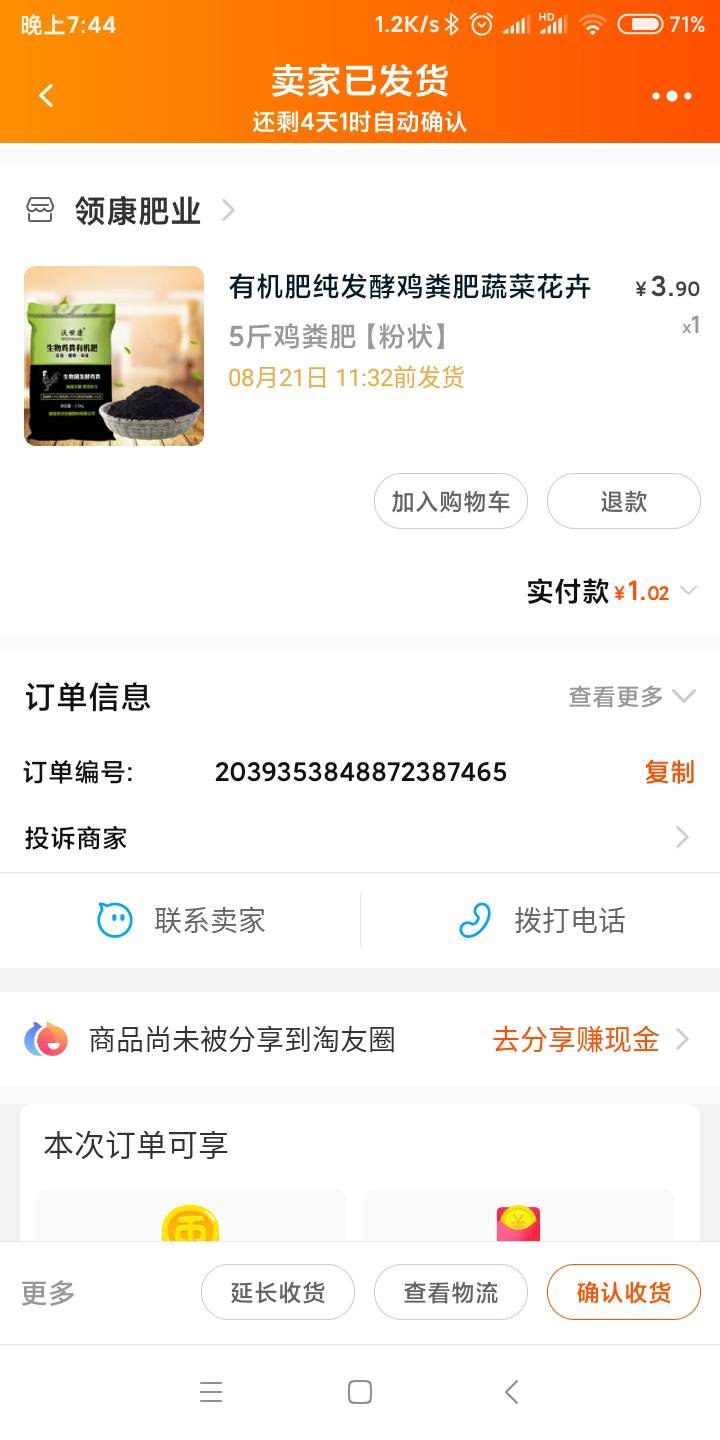Go back from the order page
The height and width of the screenshot is (1440, 720).
(x=46, y=96)
